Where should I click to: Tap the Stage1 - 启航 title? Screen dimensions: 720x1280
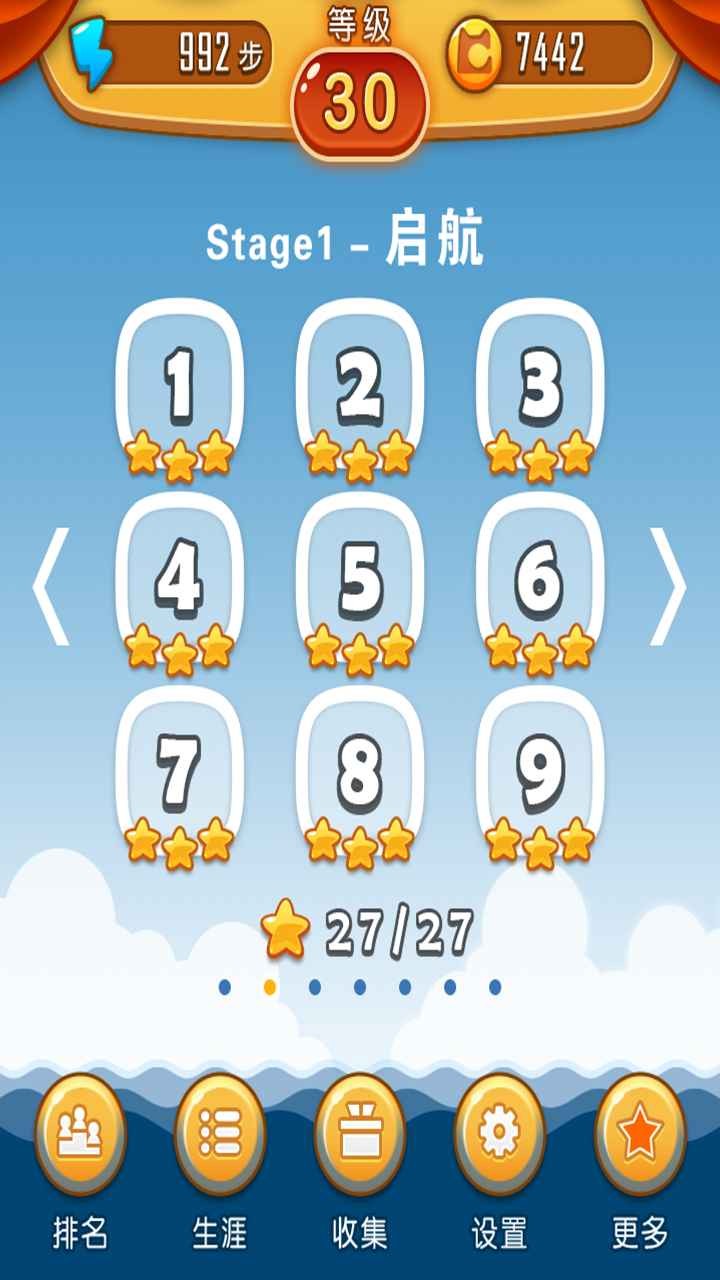345,243
